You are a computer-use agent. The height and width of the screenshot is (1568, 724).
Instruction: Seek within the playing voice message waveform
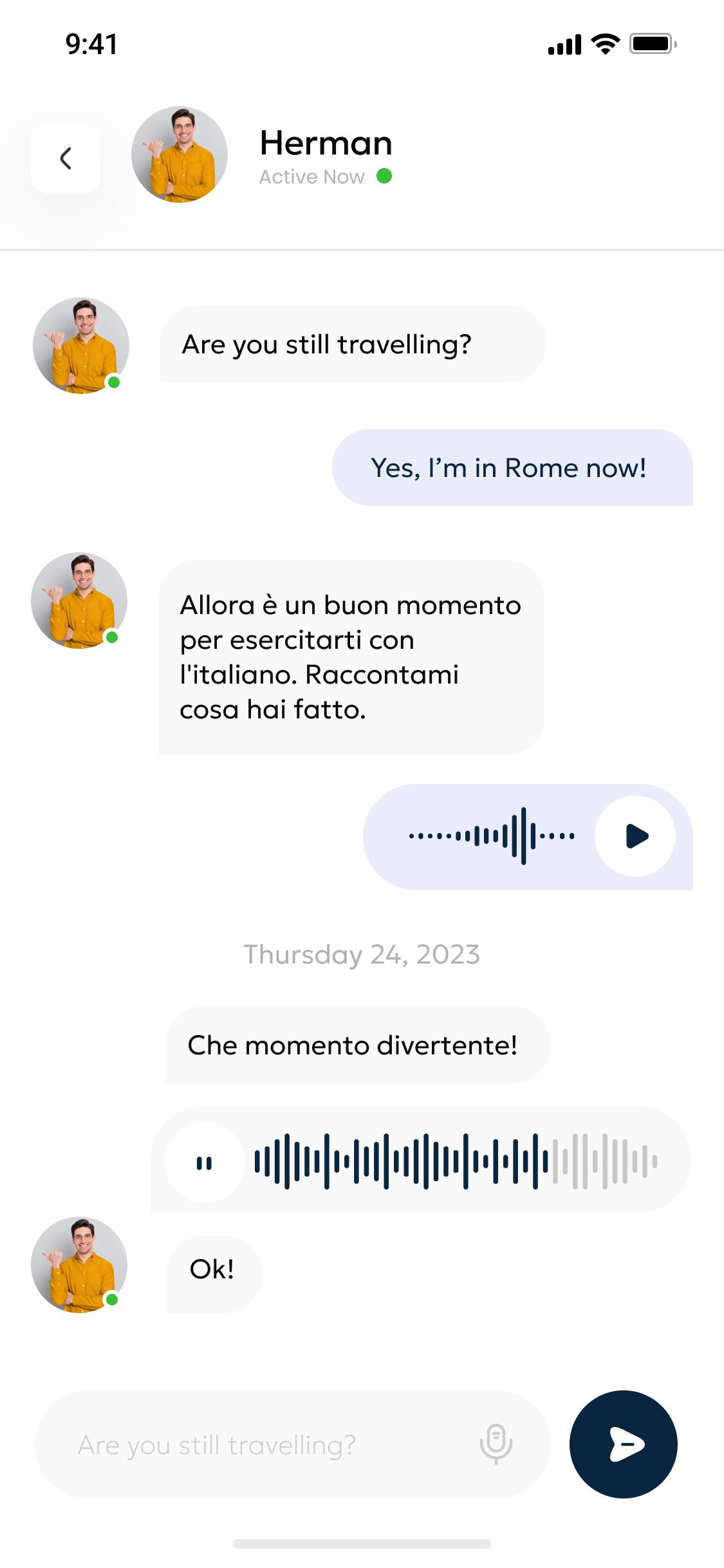coord(456,1161)
